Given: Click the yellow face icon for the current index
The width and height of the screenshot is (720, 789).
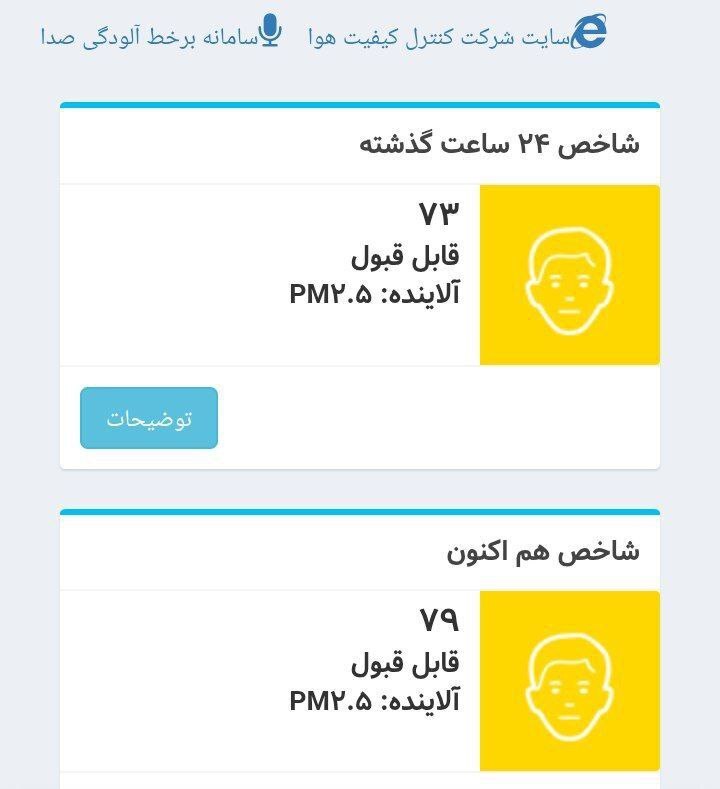Looking at the screenshot, I should [570, 681].
